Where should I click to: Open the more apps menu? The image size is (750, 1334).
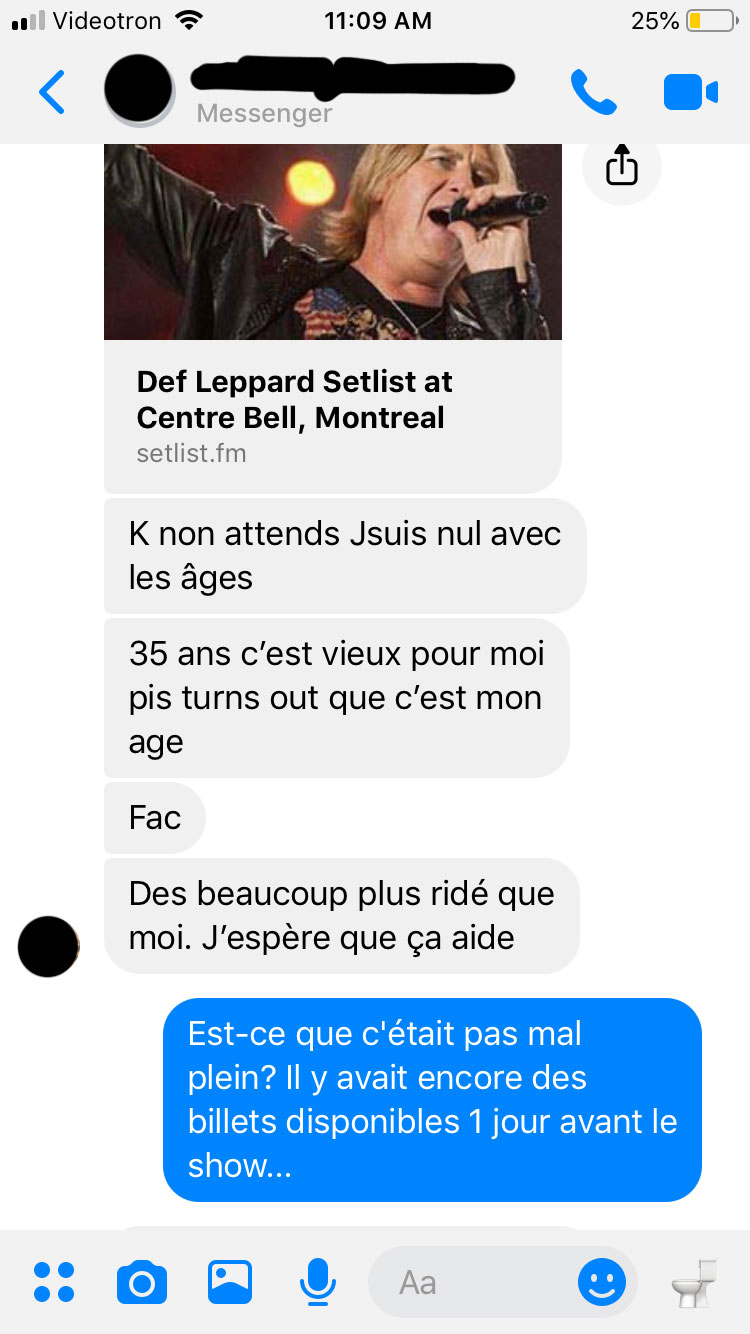tap(54, 1282)
